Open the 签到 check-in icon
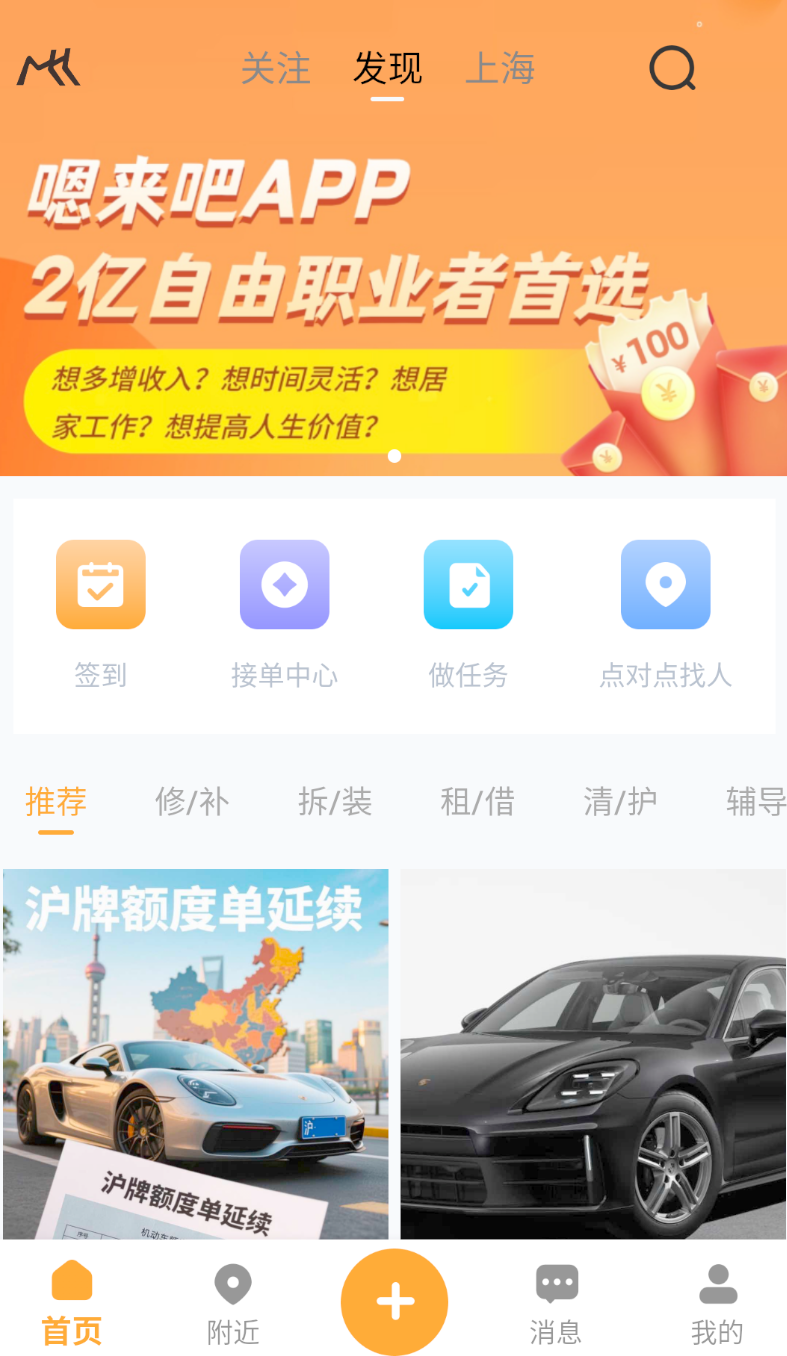Image resolution: width=787 pixels, height=1356 pixels. [100, 585]
